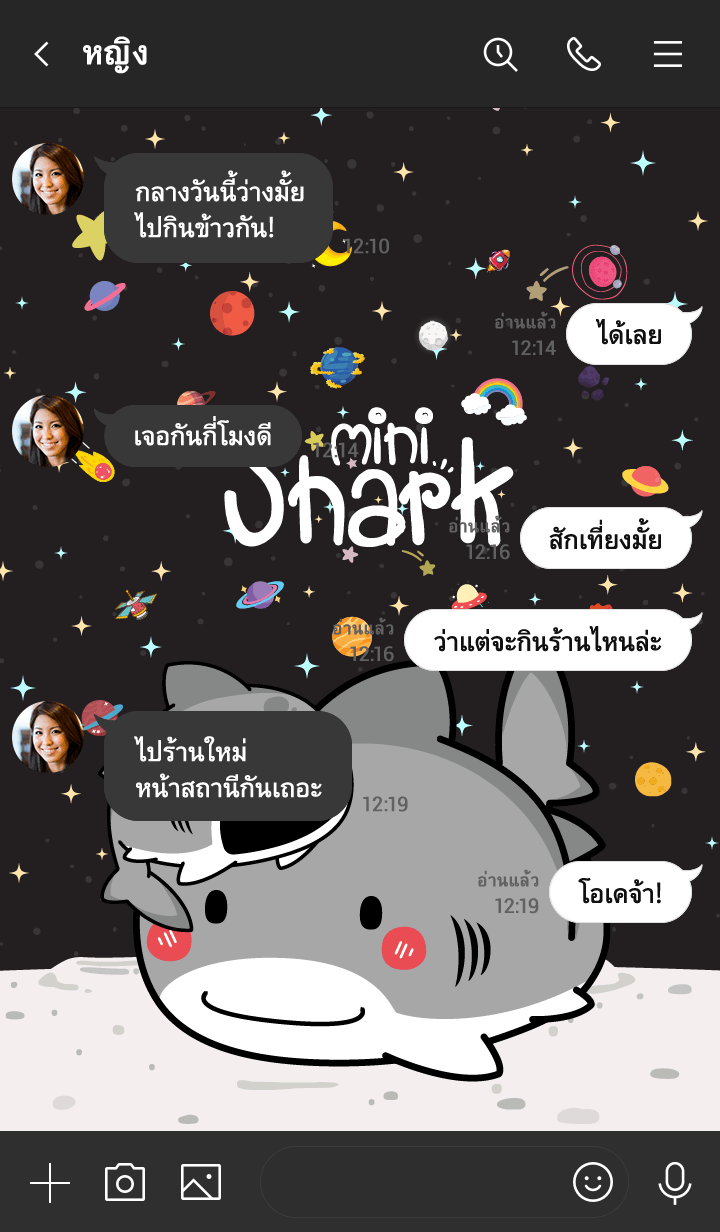Start a voice call with หญิง
This screenshot has height=1232, width=720.
(584, 54)
